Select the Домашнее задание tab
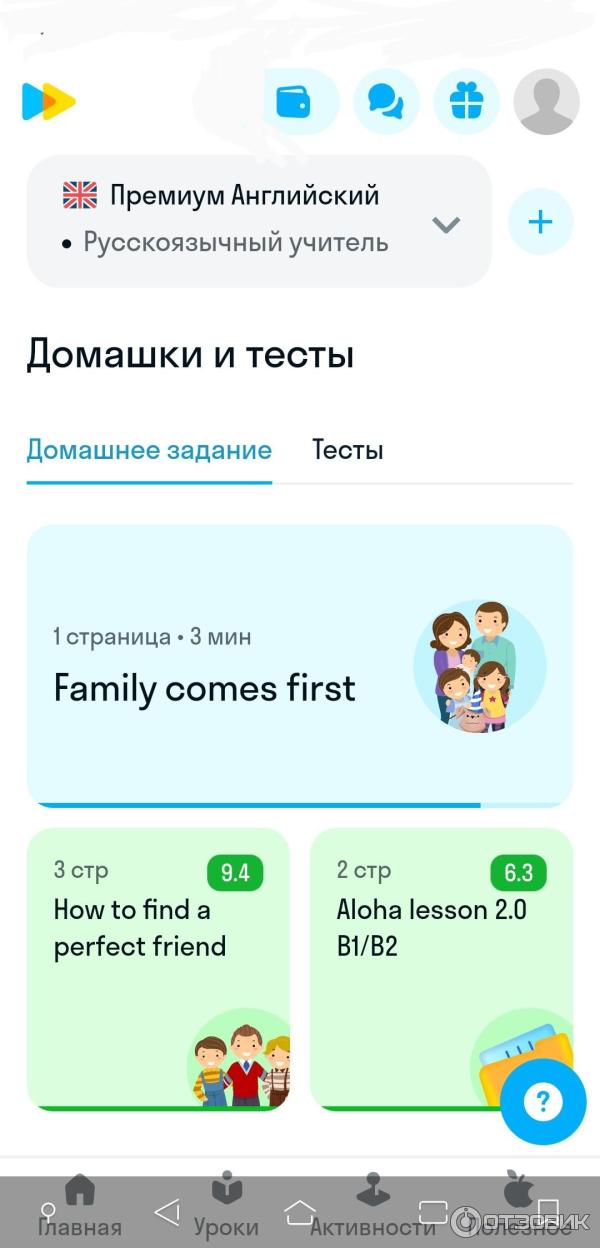Image resolution: width=600 pixels, height=1248 pixels. [149, 450]
